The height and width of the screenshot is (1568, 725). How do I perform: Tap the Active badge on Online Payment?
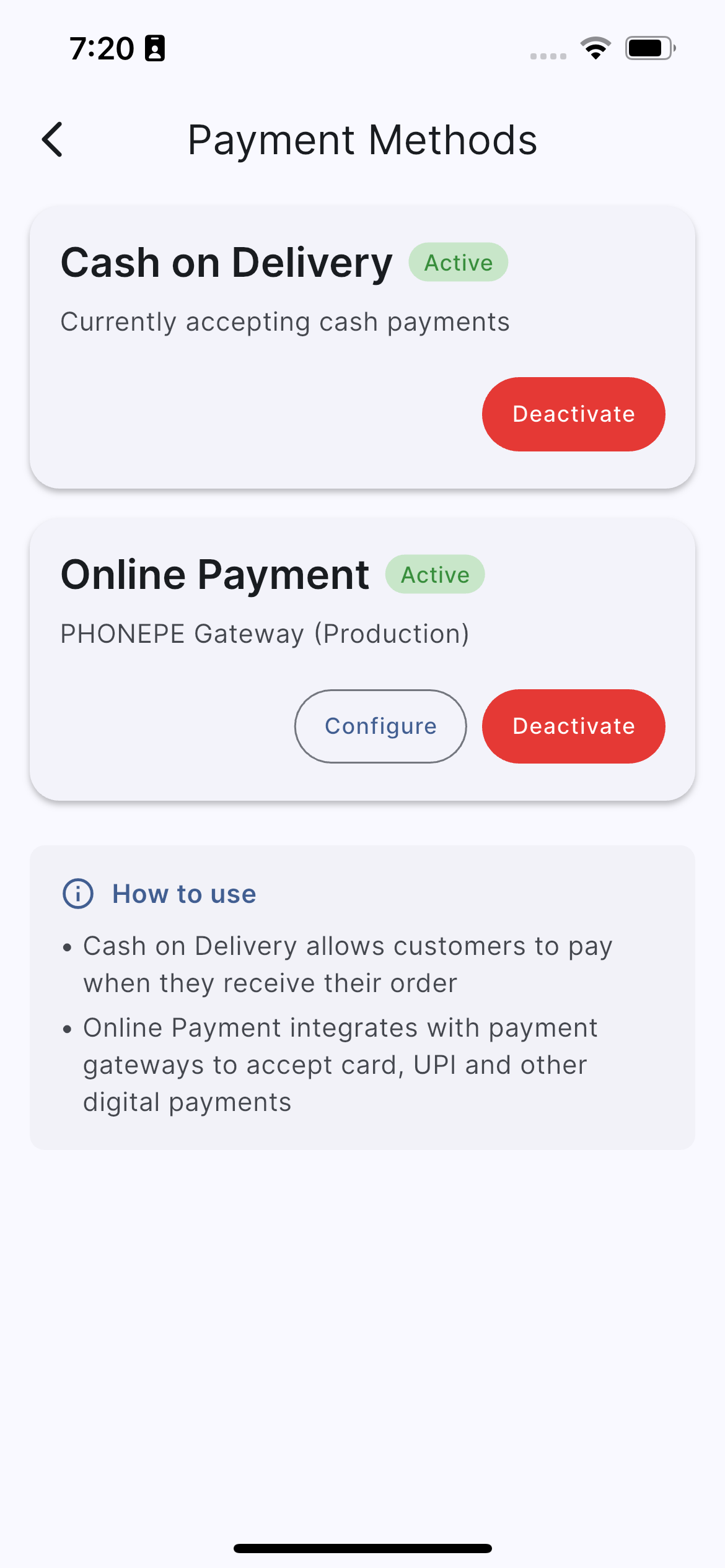[435, 575]
